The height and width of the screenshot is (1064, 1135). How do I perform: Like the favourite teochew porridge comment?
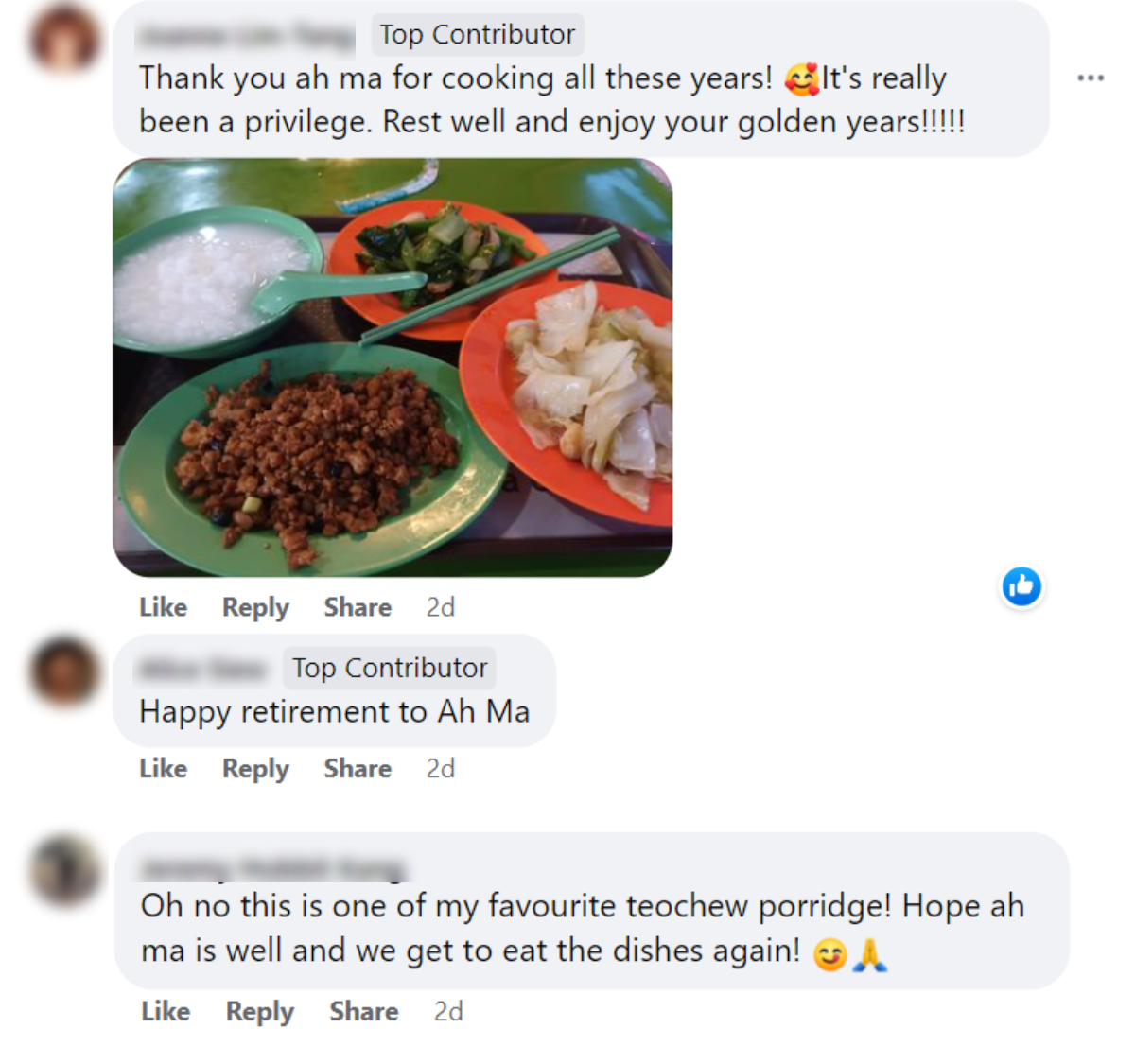point(166,1012)
